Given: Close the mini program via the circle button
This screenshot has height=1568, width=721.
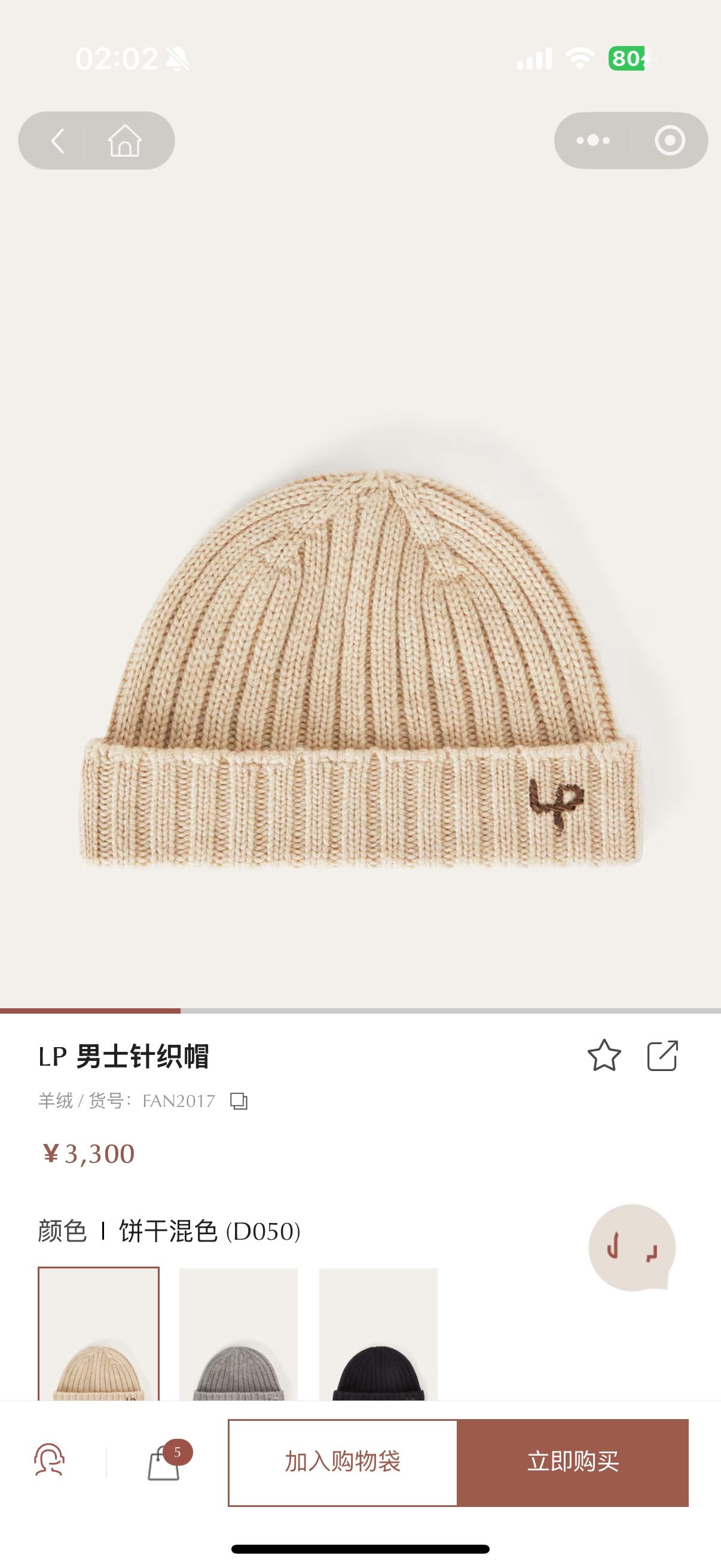Looking at the screenshot, I should [x=669, y=141].
